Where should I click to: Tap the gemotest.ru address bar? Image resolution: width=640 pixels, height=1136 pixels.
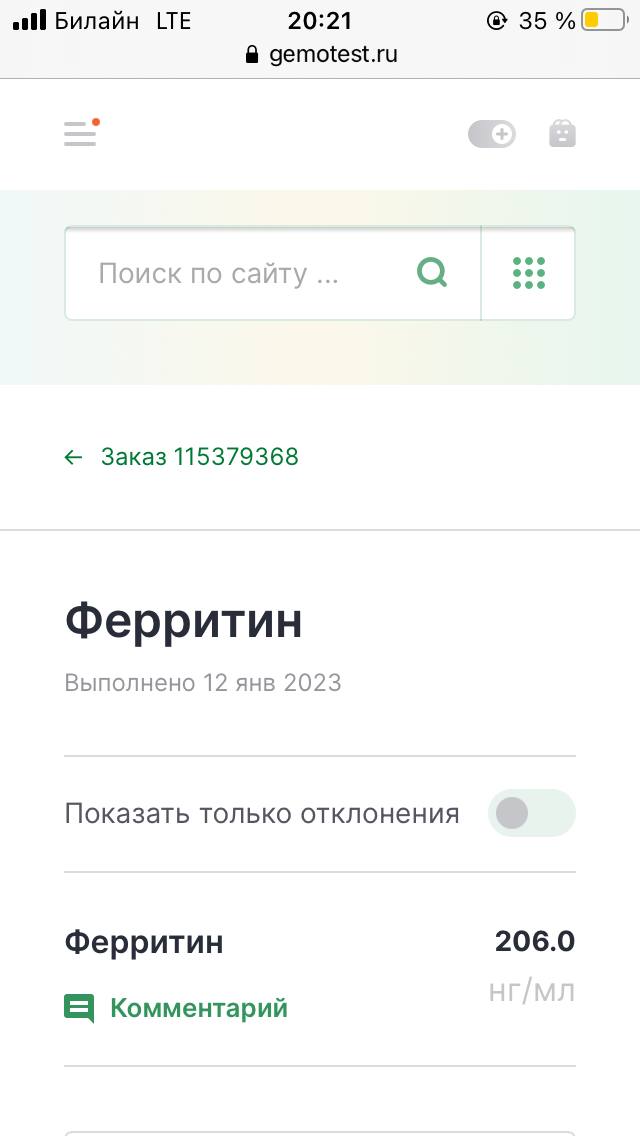[321, 54]
